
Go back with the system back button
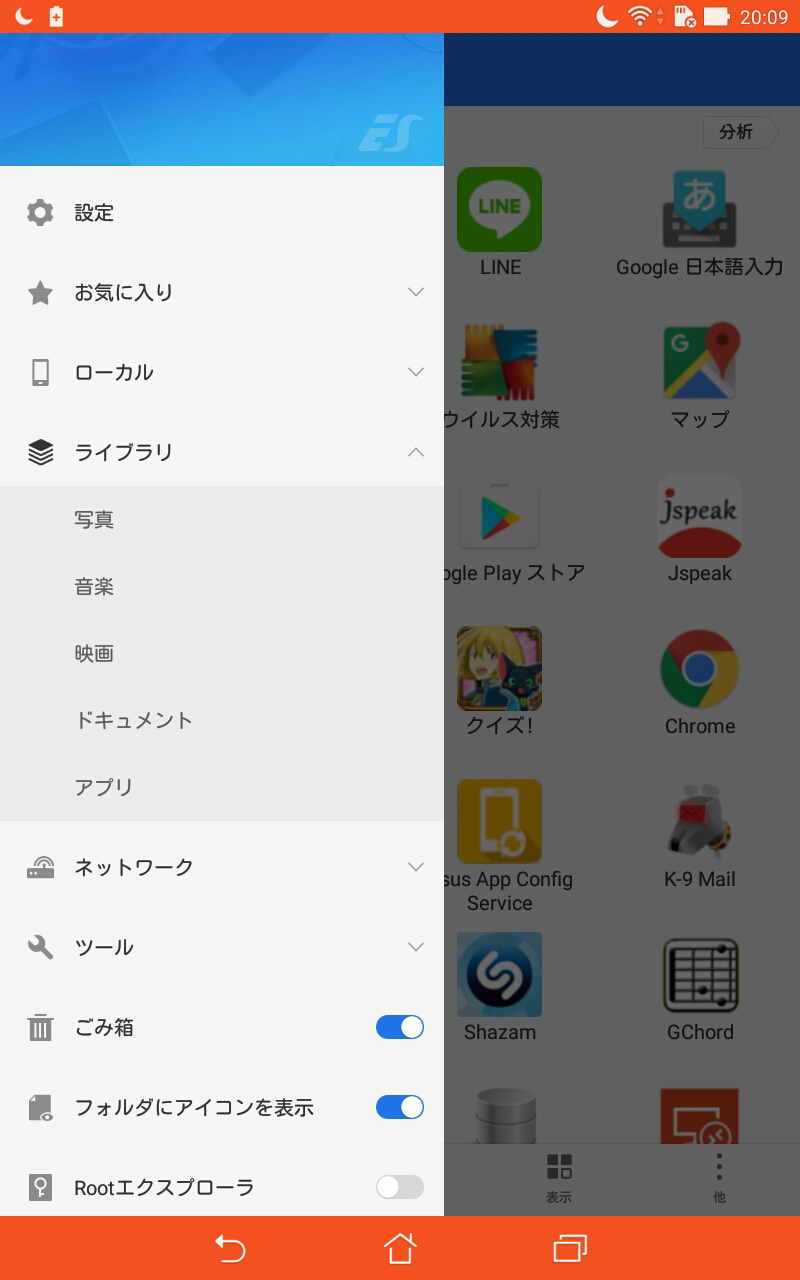click(x=230, y=1248)
